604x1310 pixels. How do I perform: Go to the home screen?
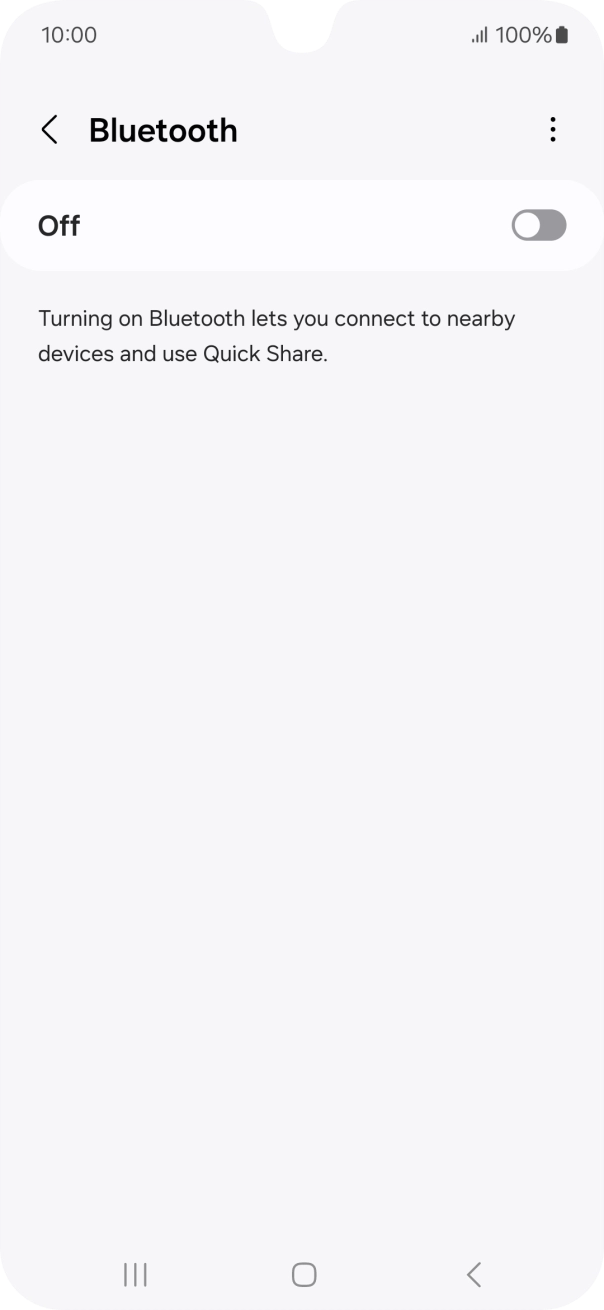pyautogui.click(x=304, y=1274)
